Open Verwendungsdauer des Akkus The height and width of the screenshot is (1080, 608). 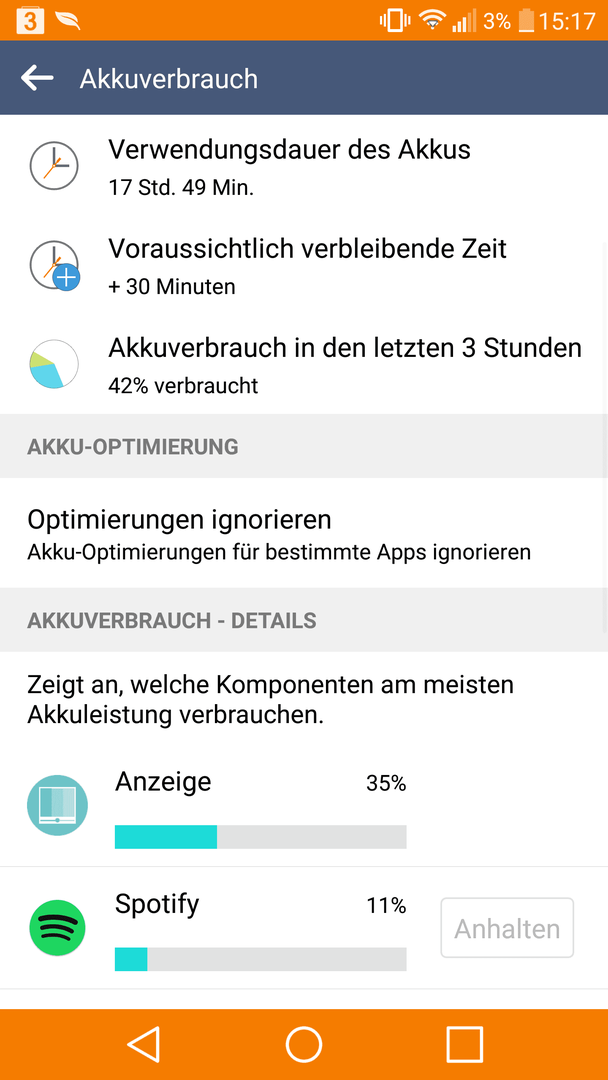pyautogui.click(x=304, y=165)
